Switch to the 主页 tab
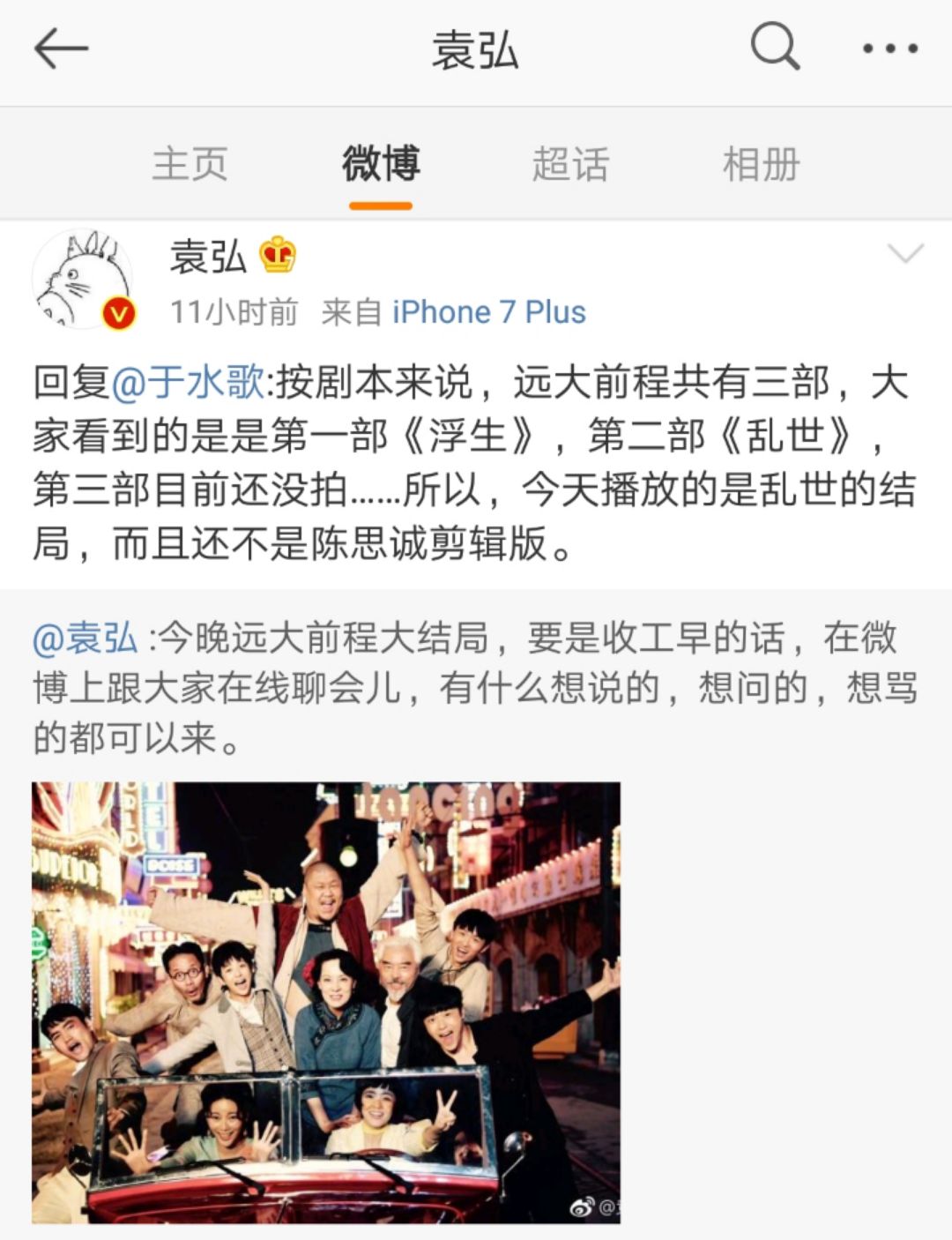Viewport: 952px width, 1240px height. click(190, 164)
